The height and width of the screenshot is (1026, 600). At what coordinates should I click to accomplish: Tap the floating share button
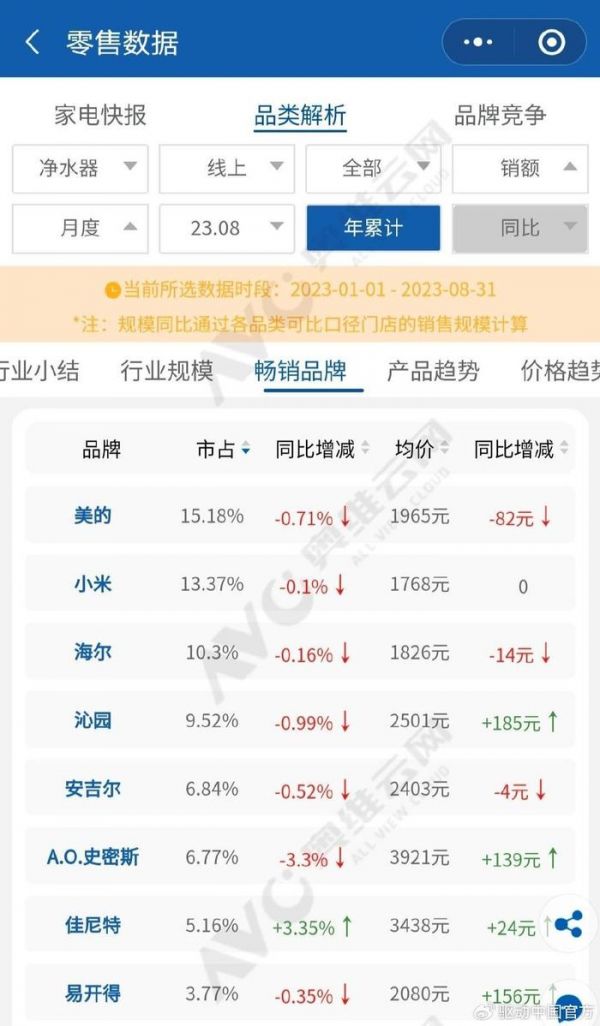pos(568,924)
